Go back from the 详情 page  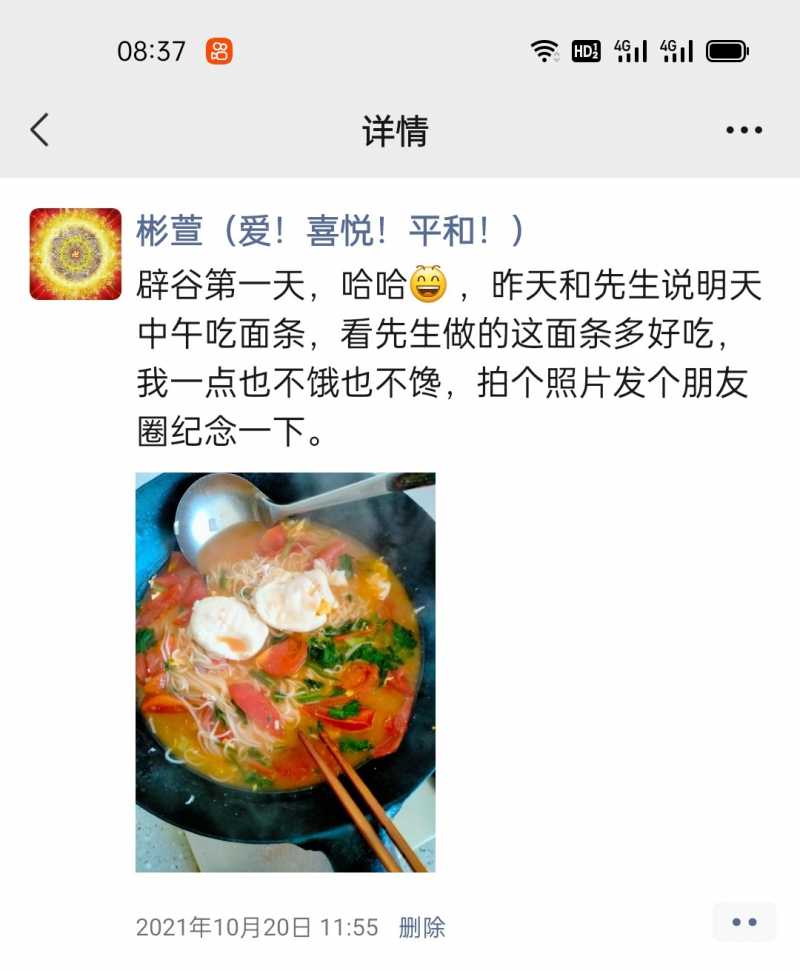[40, 130]
